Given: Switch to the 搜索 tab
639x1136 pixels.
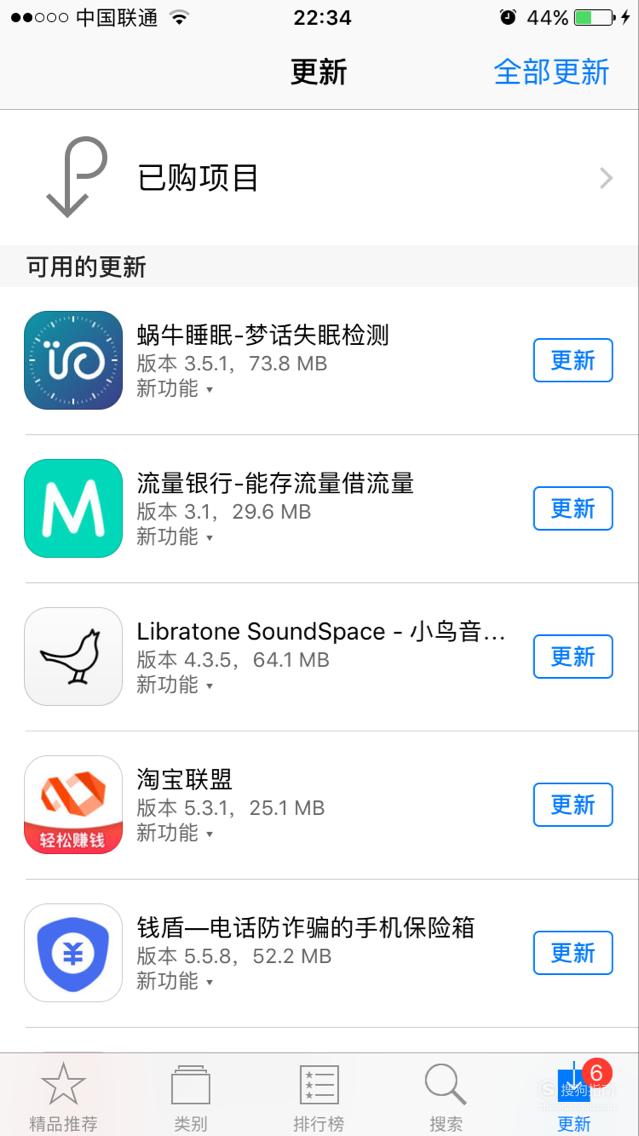Looking at the screenshot, I should point(446,1095).
